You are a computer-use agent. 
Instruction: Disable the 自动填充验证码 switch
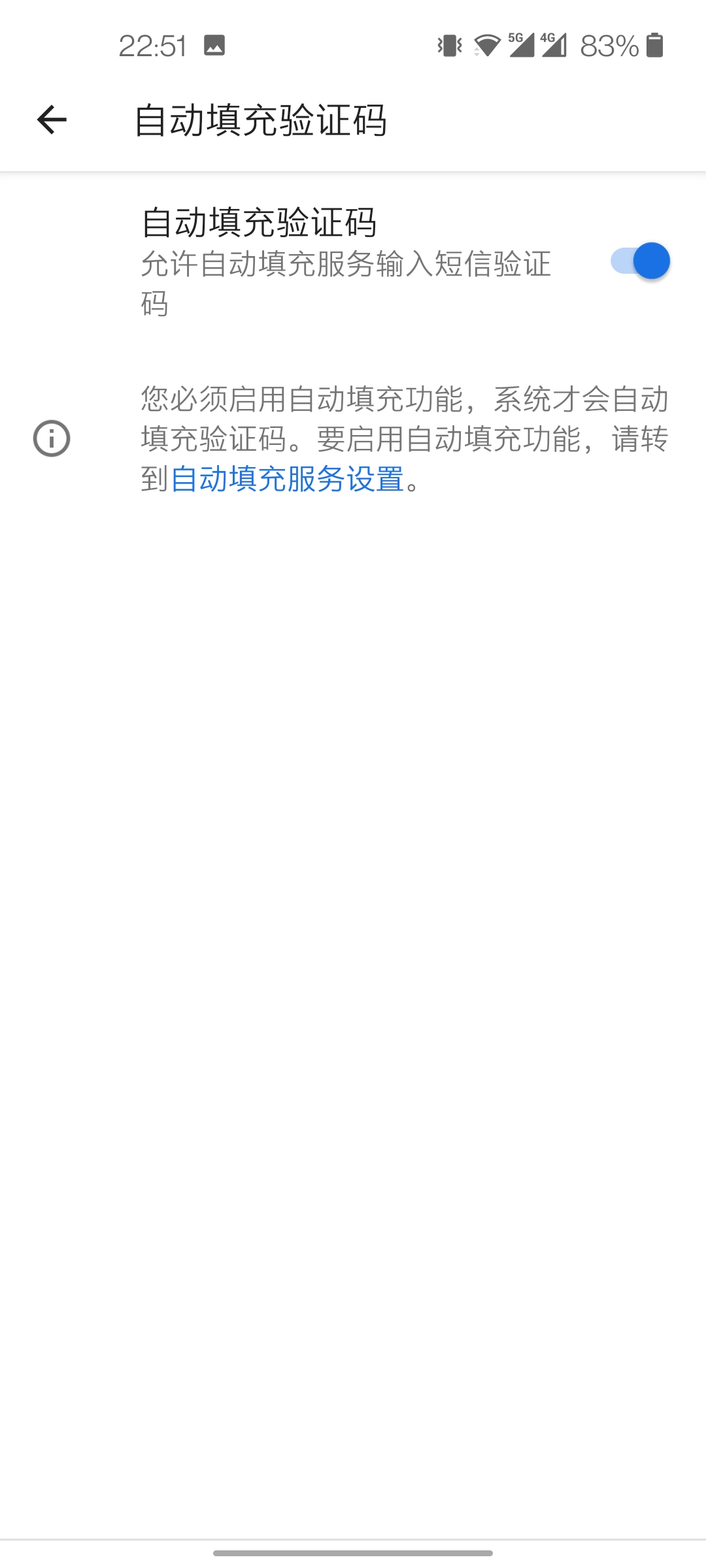click(640, 261)
